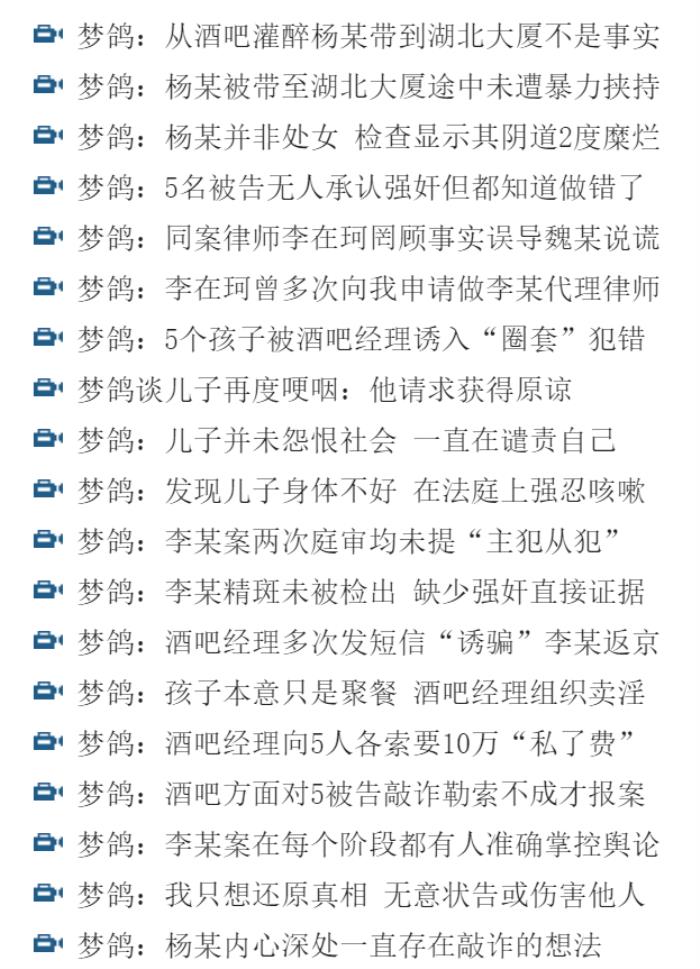View '酒吧经理多次发短信“诱骗”李某返京' video
The image size is (700, 969).
[x=368, y=642]
